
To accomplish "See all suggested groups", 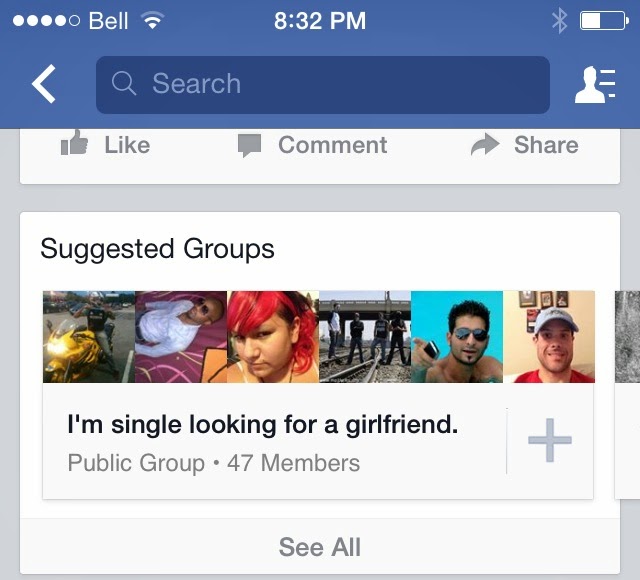I will point(320,547).
